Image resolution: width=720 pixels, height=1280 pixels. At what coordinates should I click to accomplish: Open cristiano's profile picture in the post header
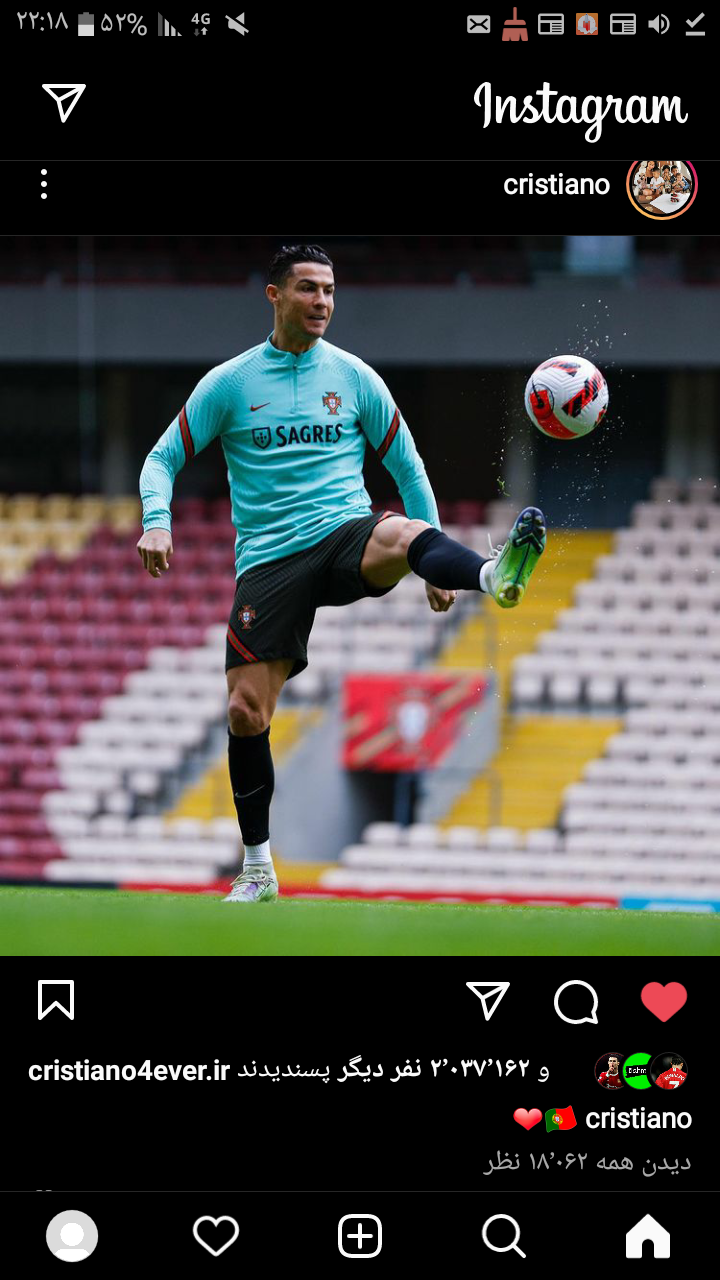click(661, 184)
